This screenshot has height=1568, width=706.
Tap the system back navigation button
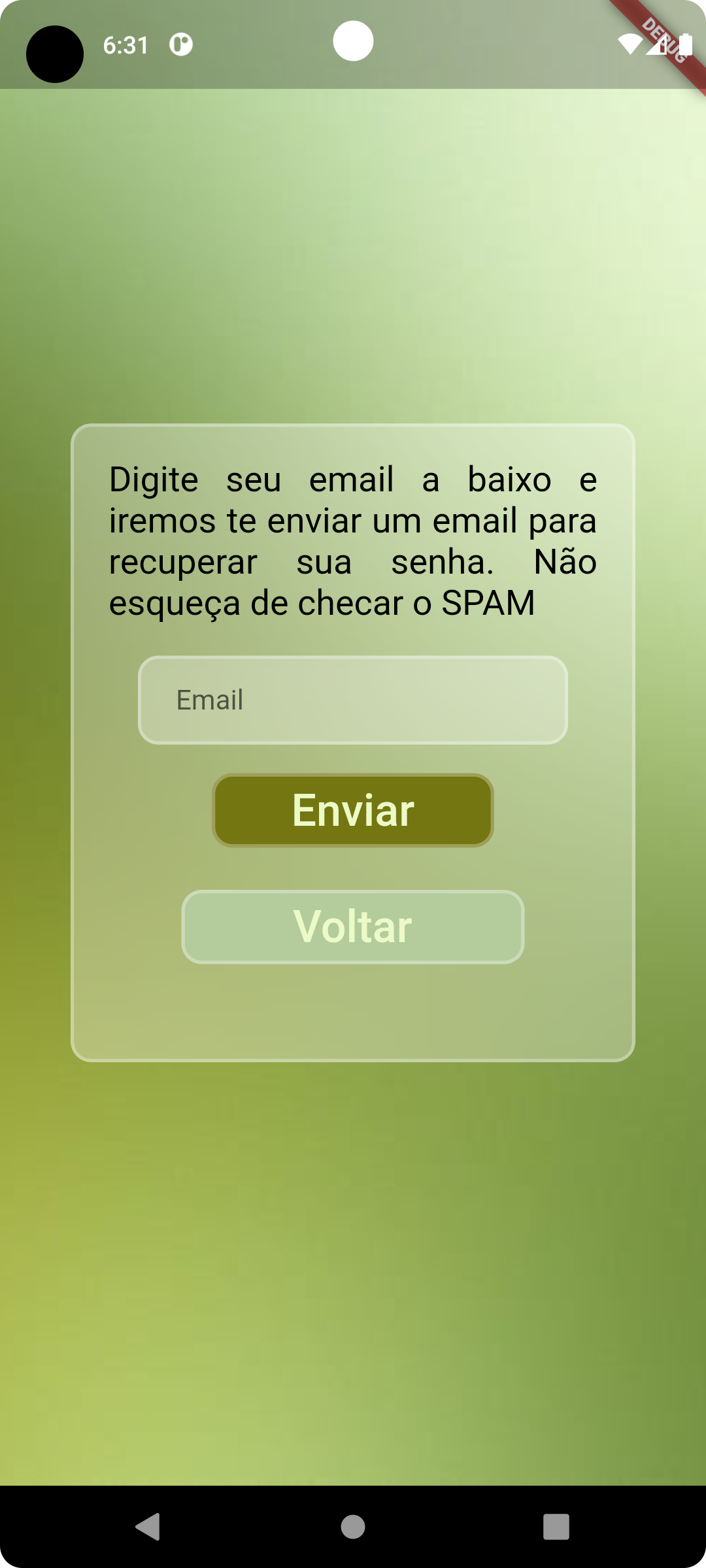coord(148,1527)
